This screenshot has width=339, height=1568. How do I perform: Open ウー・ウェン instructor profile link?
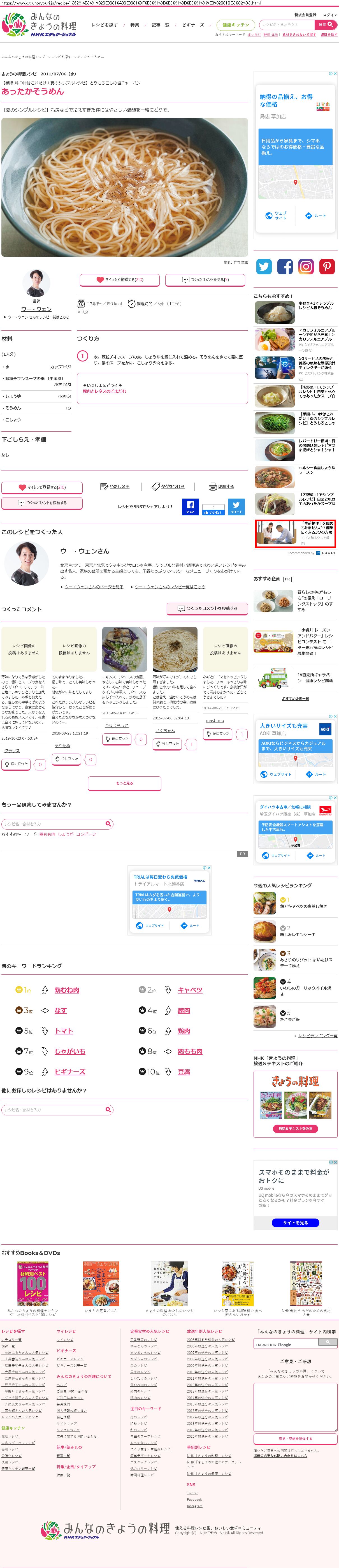pyautogui.click(x=36, y=309)
